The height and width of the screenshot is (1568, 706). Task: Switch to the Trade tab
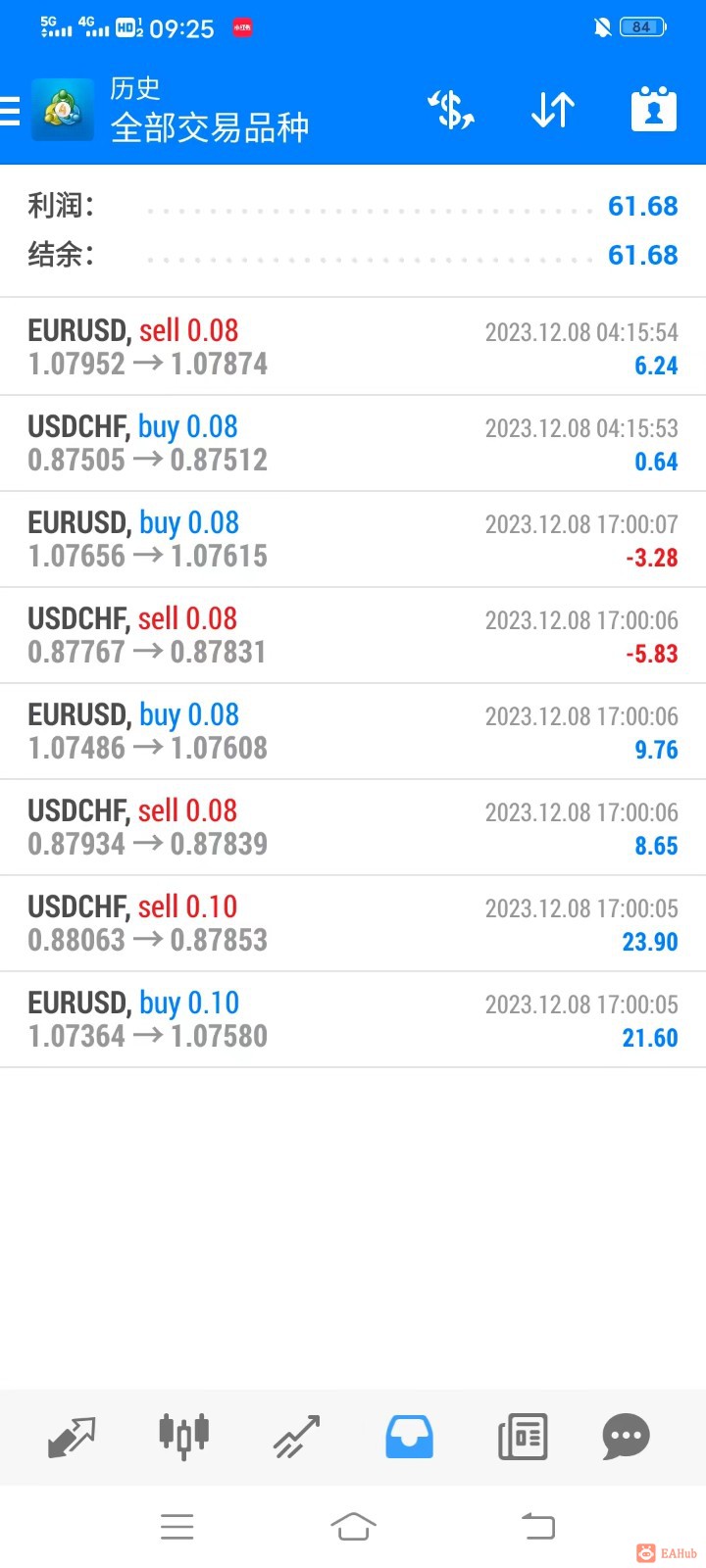click(x=296, y=1437)
